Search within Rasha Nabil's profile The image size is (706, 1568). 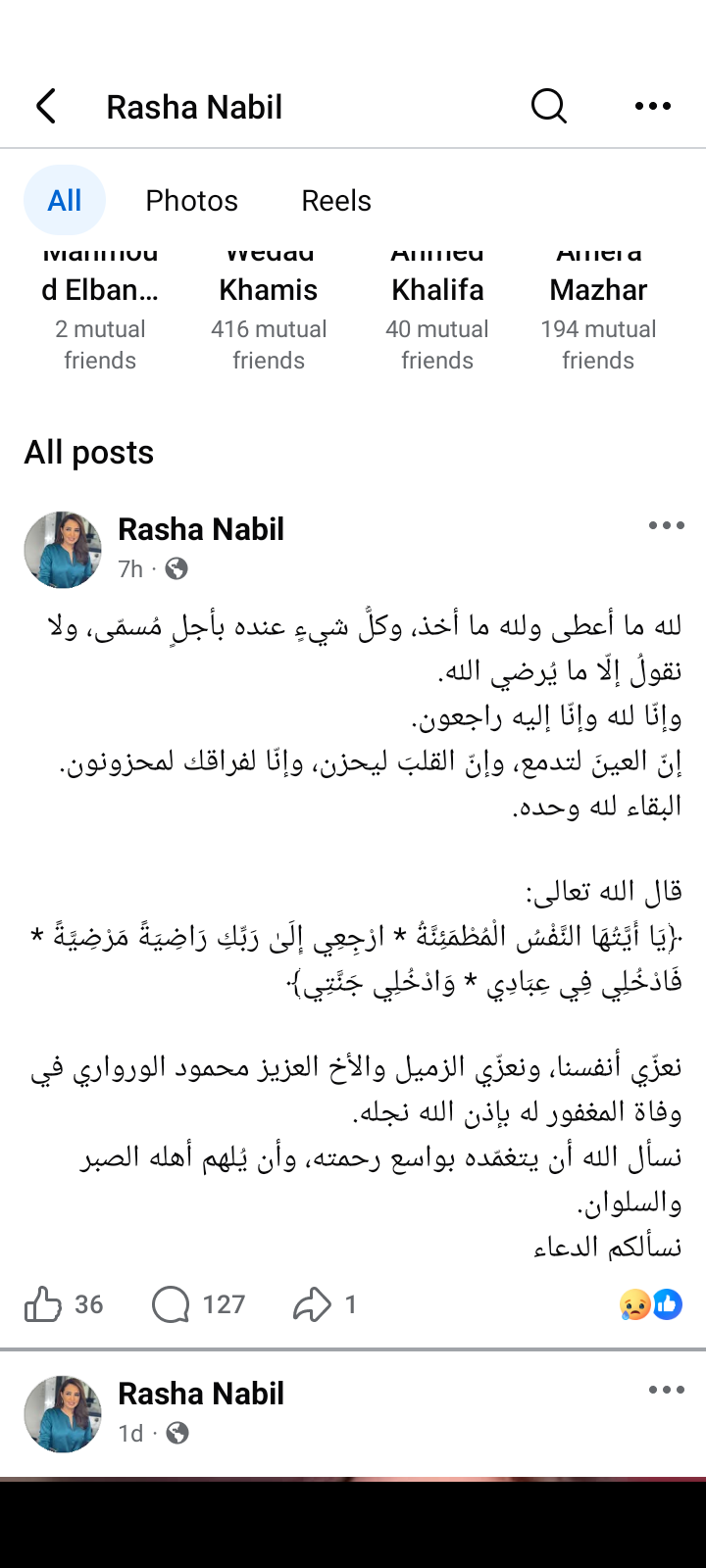point(548,106)
